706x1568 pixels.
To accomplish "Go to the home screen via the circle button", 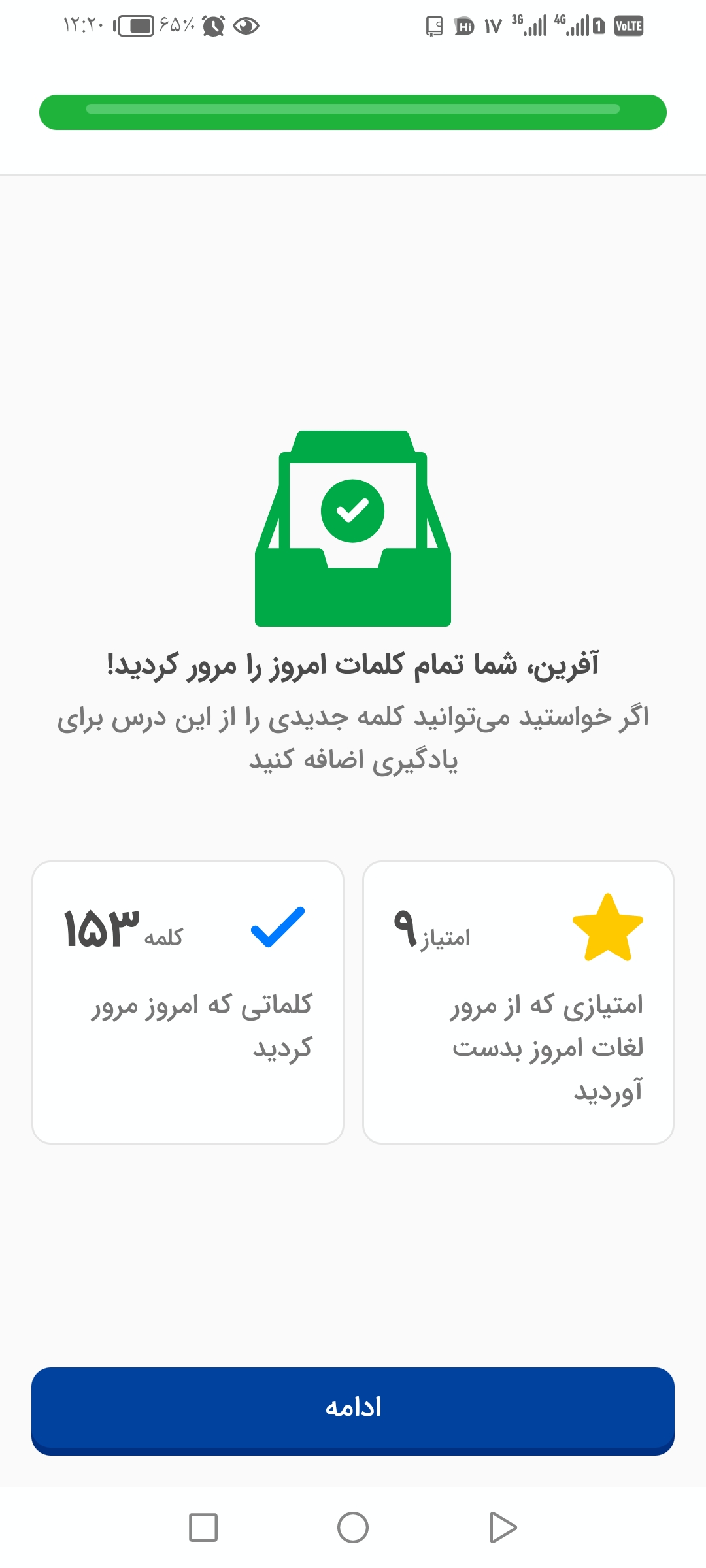I will (x=353, y=1527).
